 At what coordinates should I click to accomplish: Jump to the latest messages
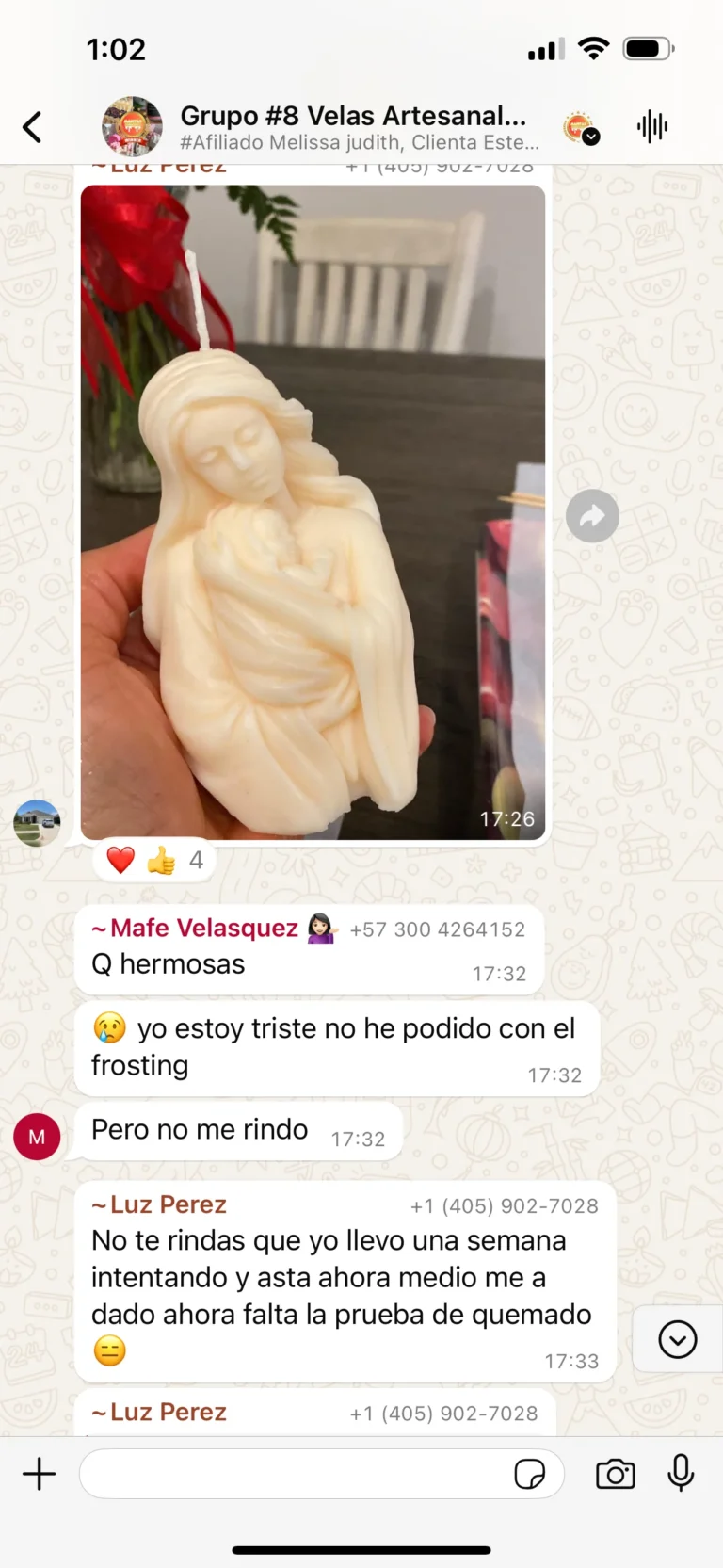click(677, 1339)
